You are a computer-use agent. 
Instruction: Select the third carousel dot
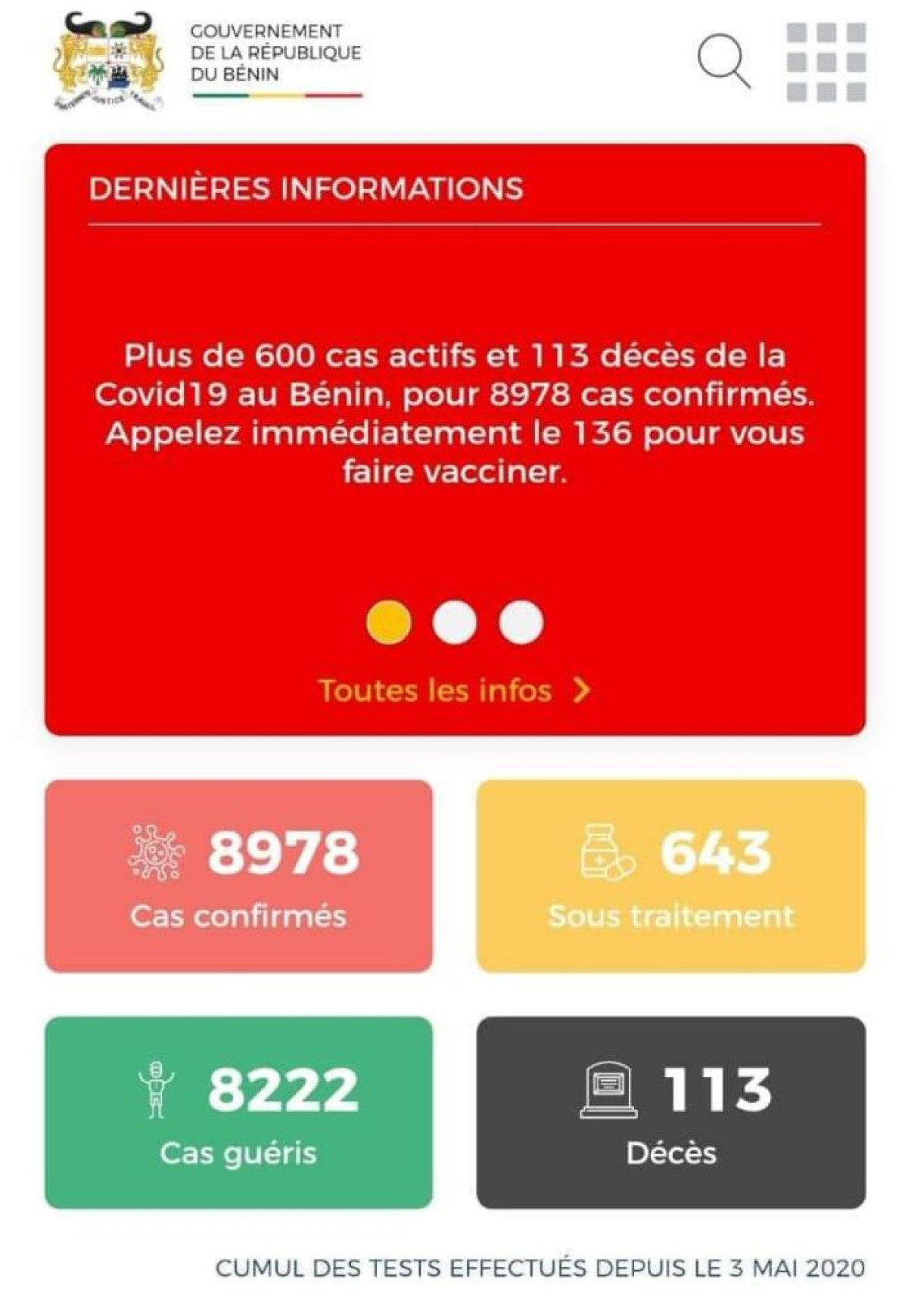pyautogui.click(x=521, y=622)
